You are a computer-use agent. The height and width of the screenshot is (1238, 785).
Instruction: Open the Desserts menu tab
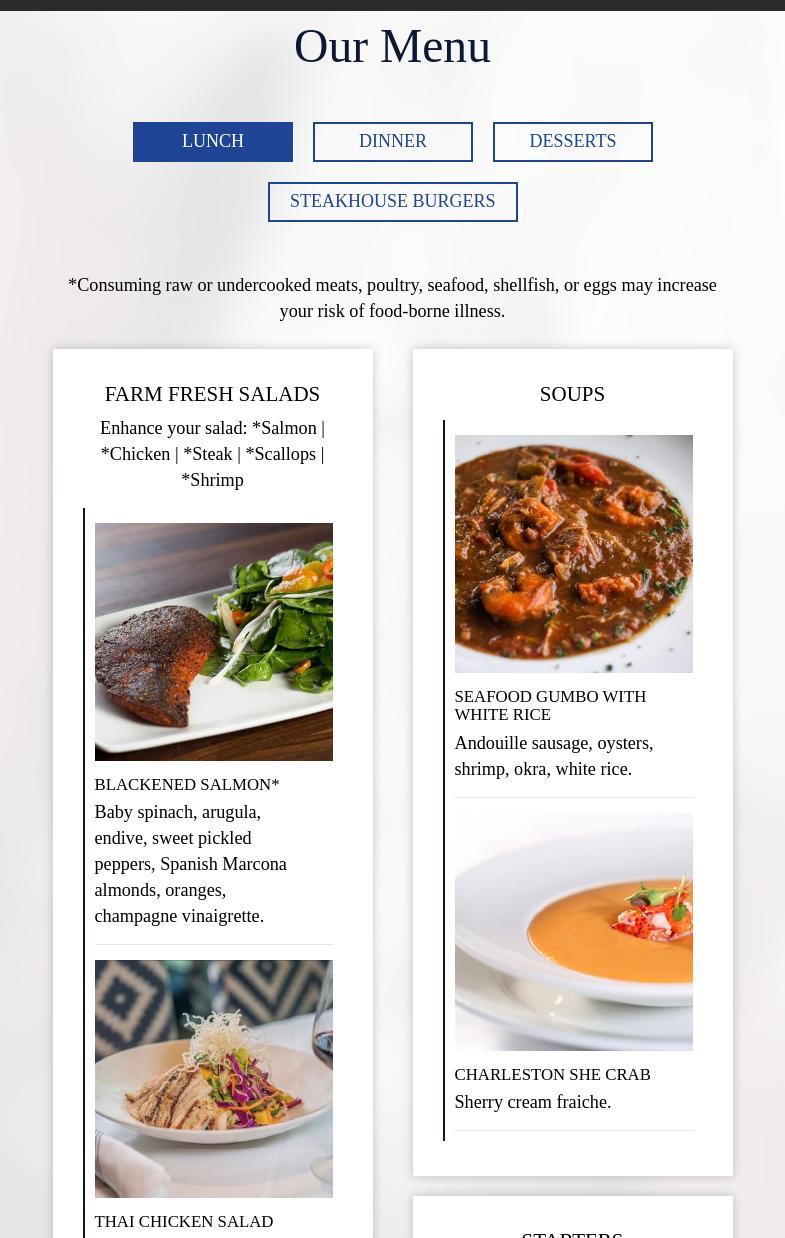point(573,142)
